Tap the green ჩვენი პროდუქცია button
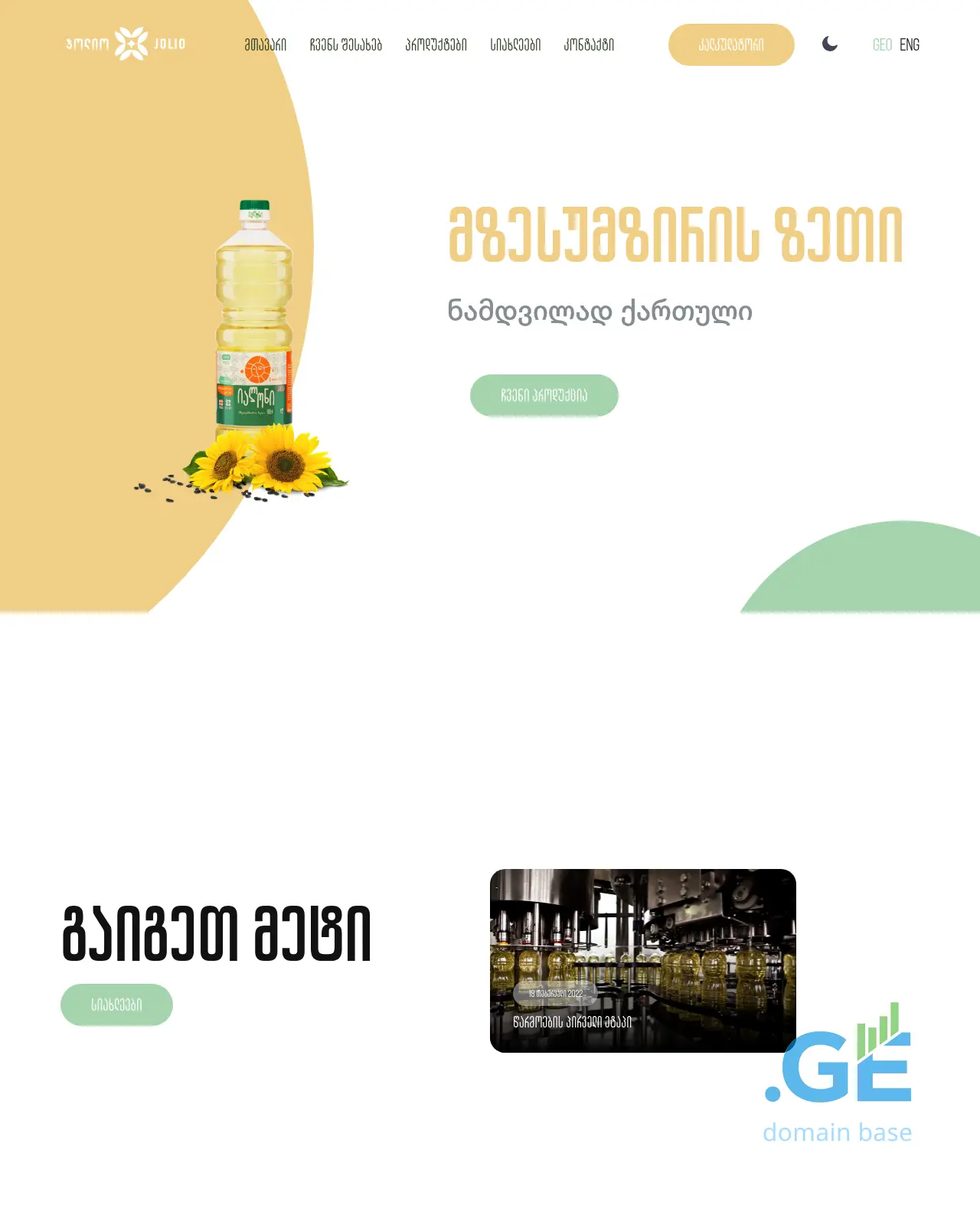 coord(544,395)
